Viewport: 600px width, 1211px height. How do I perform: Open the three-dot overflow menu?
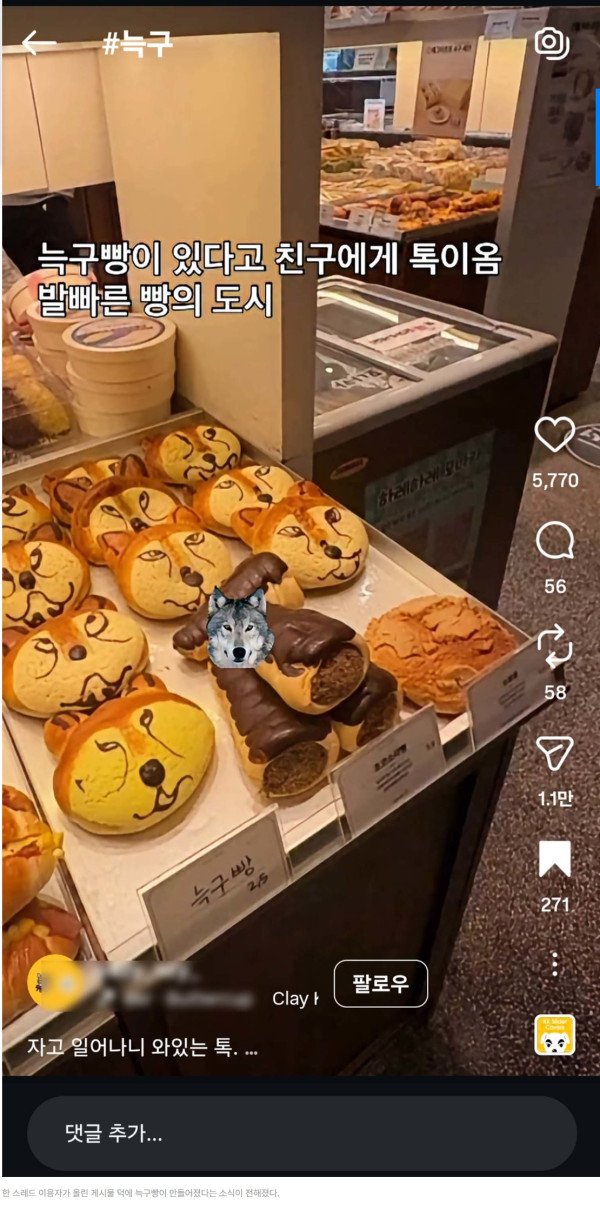pyautogui.click(x=555, y=964)
